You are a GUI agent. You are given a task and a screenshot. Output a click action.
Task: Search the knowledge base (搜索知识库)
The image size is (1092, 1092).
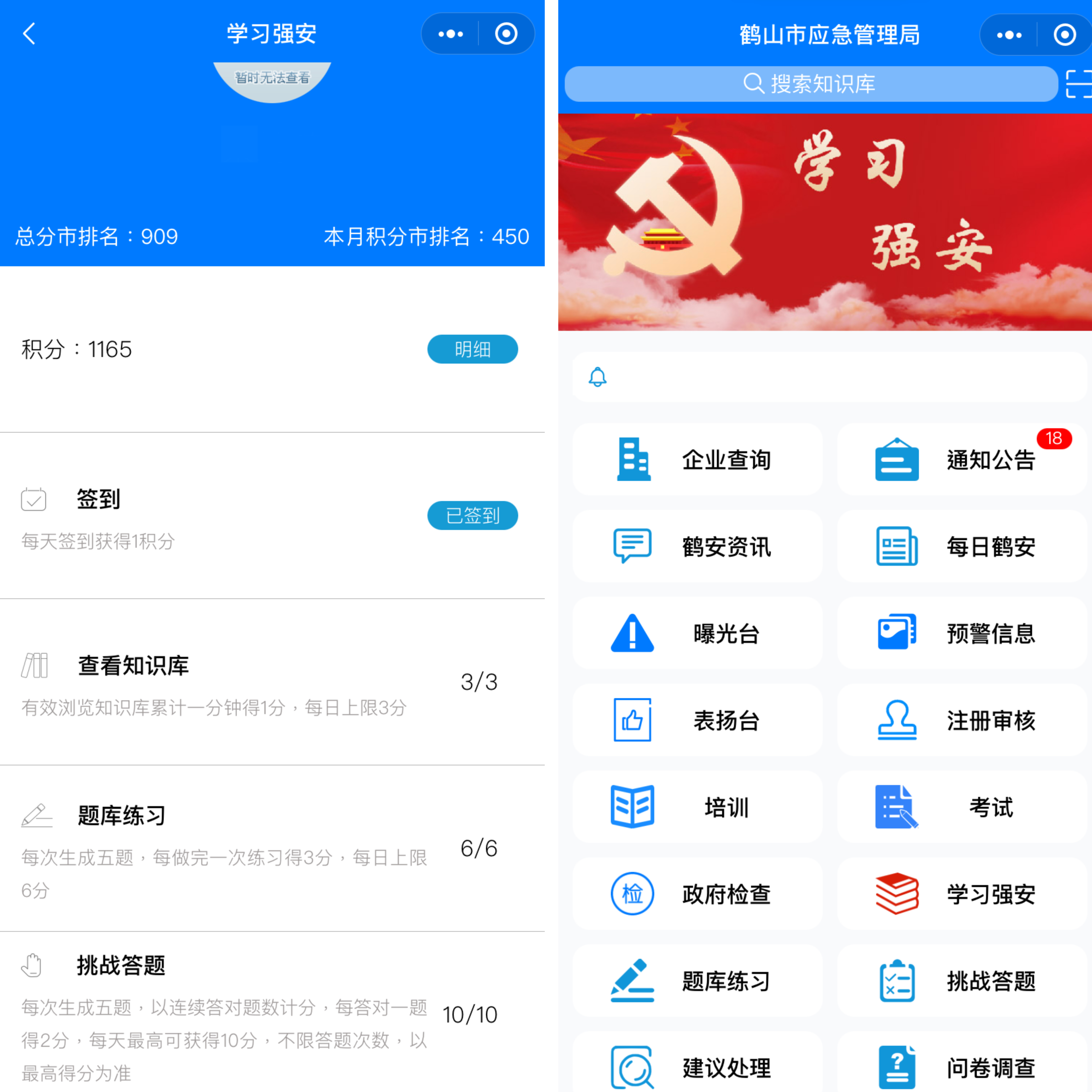coord(810,84)
